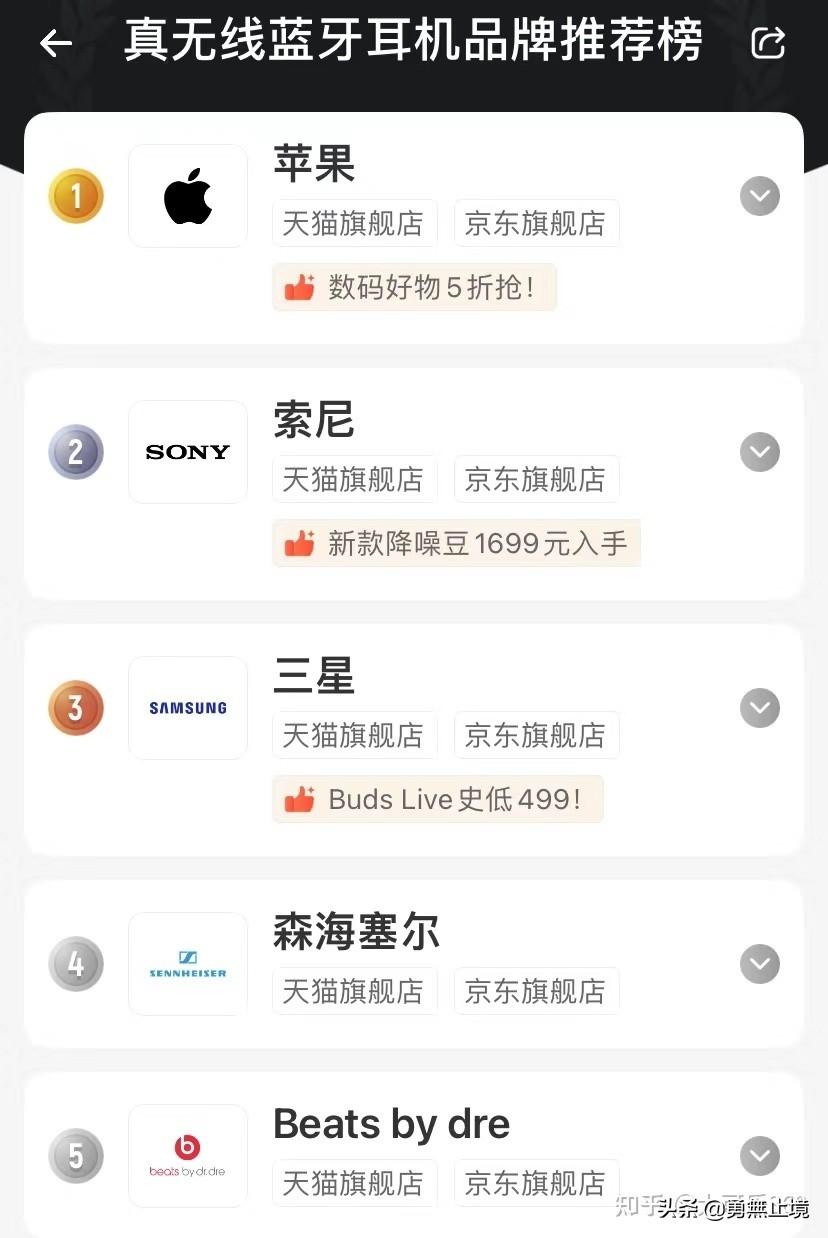Go back using the top arrow
This screenshot has width=828, height=1238.
tap(56, 43)
